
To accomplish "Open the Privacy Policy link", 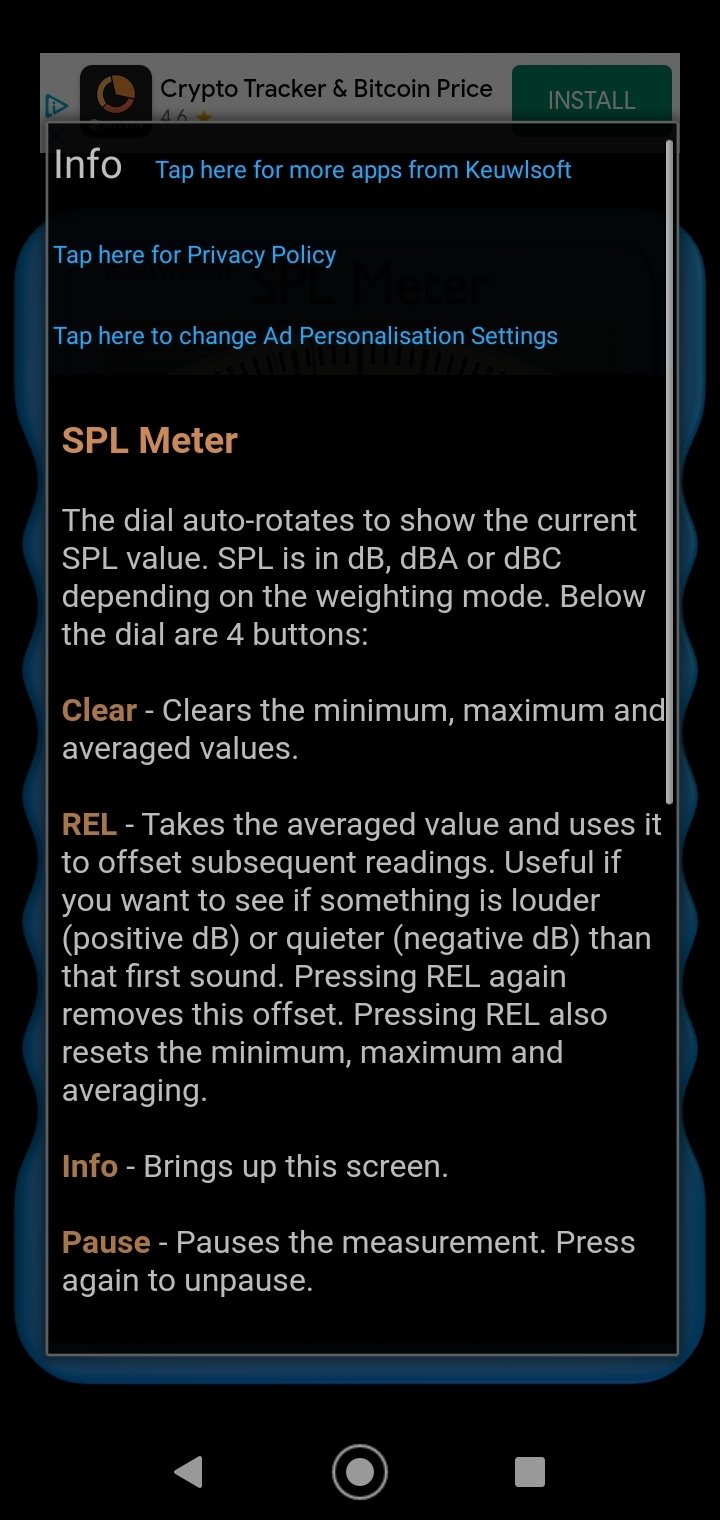I will click(195, 255).
